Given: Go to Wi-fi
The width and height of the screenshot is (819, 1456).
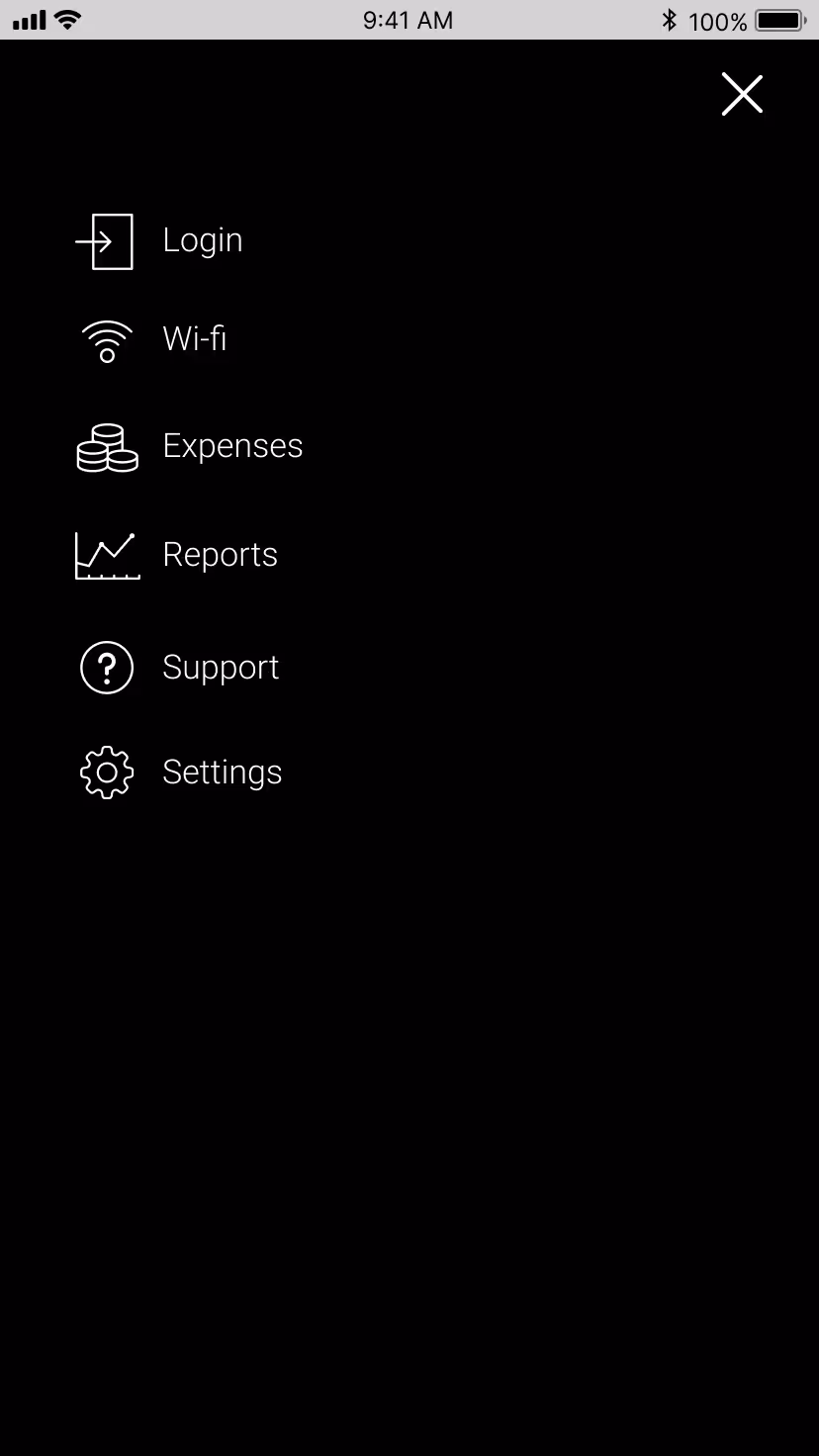Looking at the screenshot, I should (194, 339).
